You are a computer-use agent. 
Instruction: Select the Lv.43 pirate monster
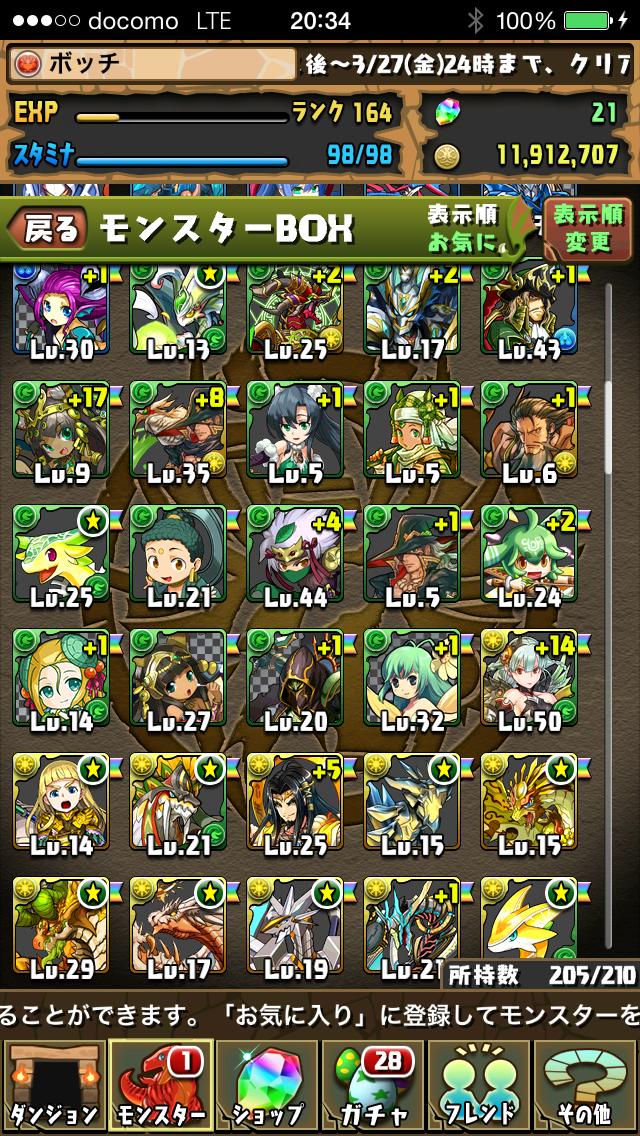tap(529, 313)
